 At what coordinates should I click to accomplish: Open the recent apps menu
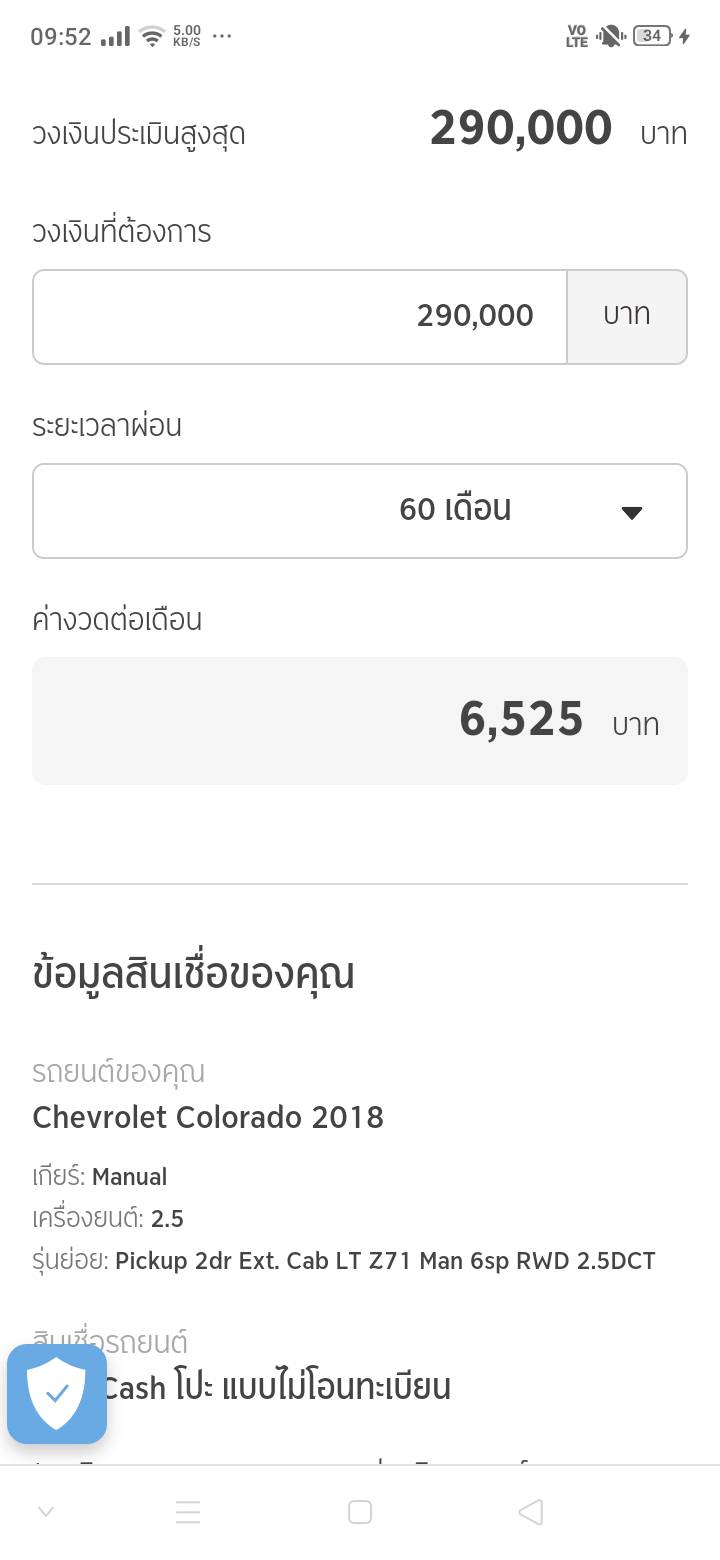[188, 1512]
